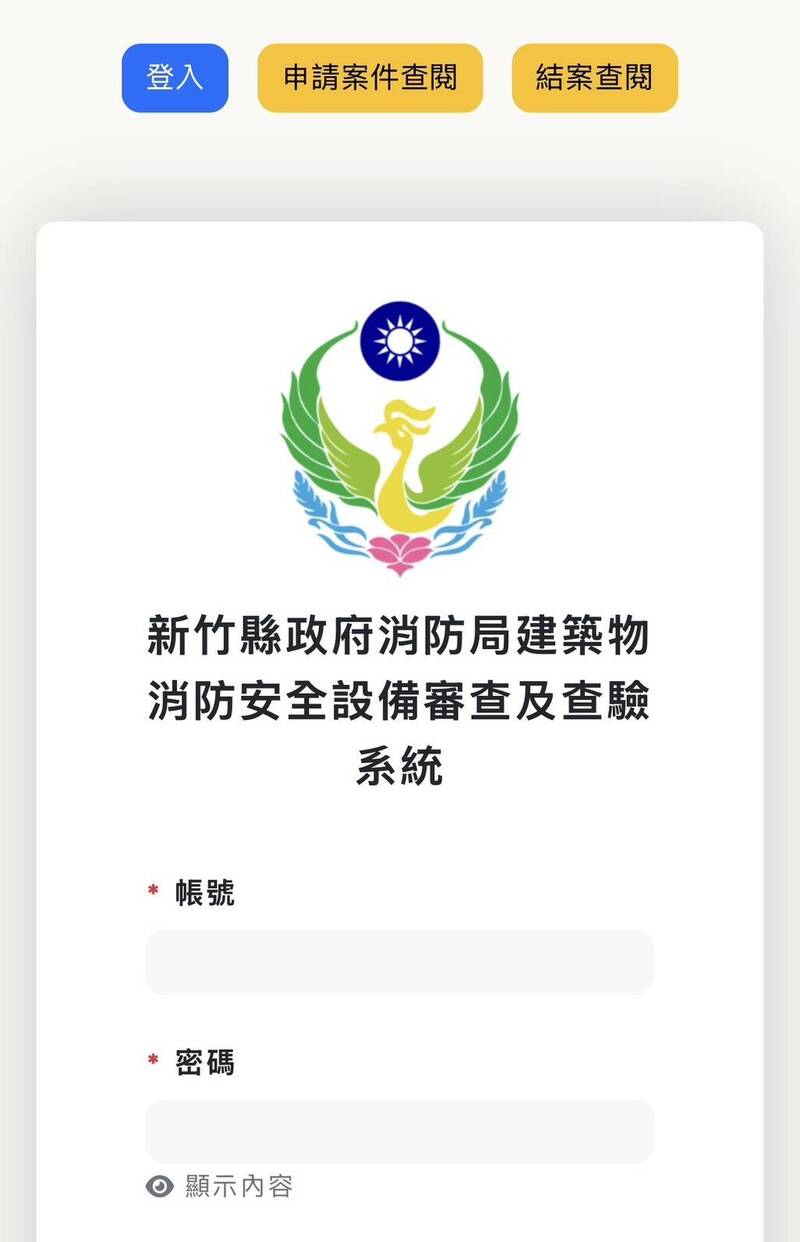Image resolution: width=800 pixels, height=1242 pixels.
Task: Focus the 帳號 input field
Action: 400,962
